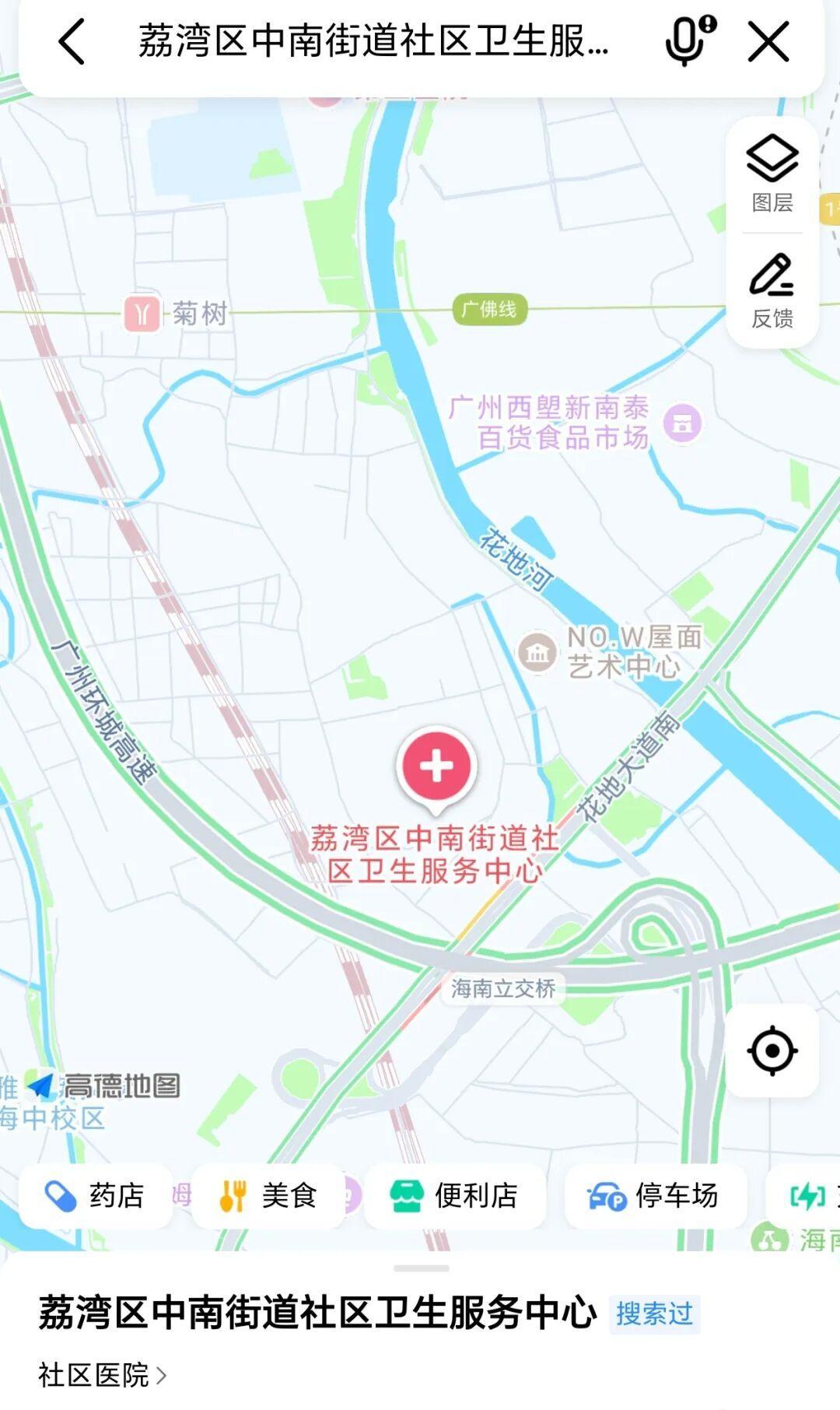The width and height of the screenshot is (840, 1410).
Task: Tap the search field to edit the query
Action: click(373, 41)
